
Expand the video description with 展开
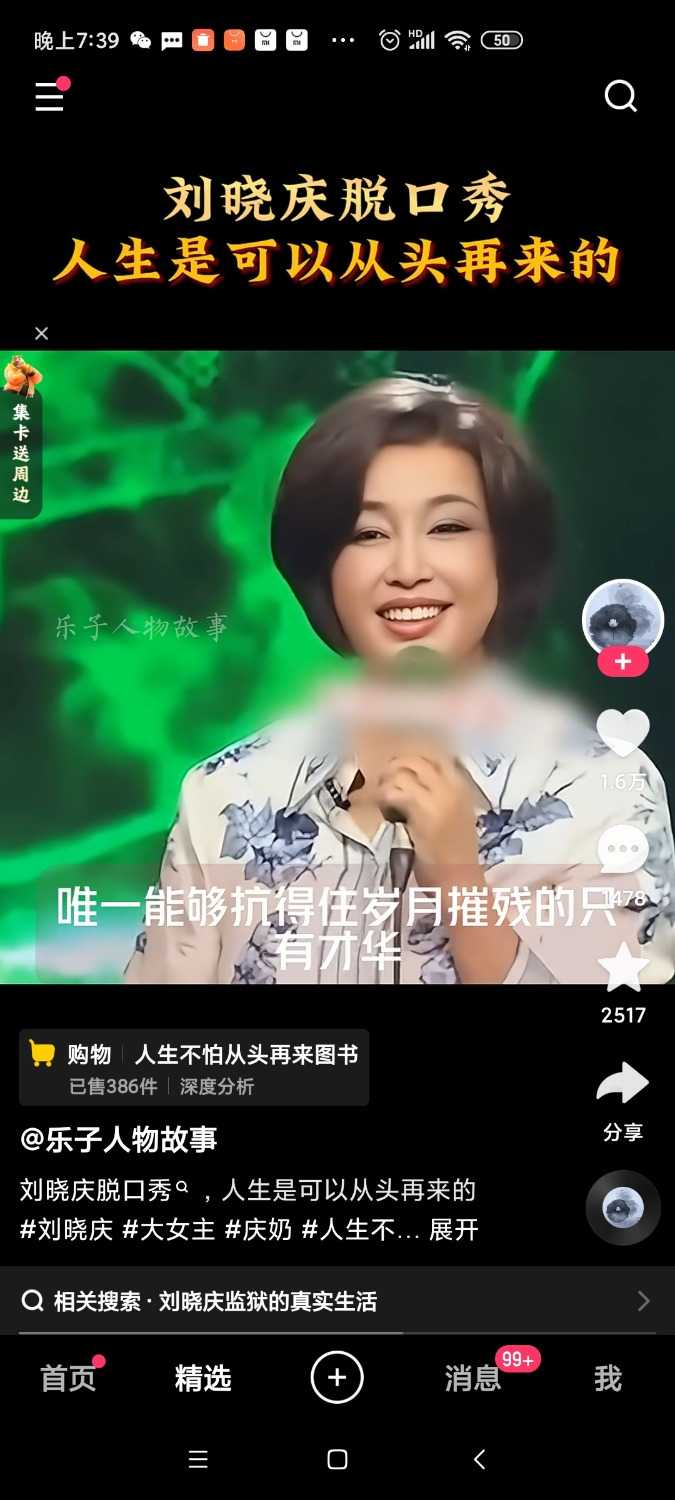pyautogui.click(x=453, y=1230)
